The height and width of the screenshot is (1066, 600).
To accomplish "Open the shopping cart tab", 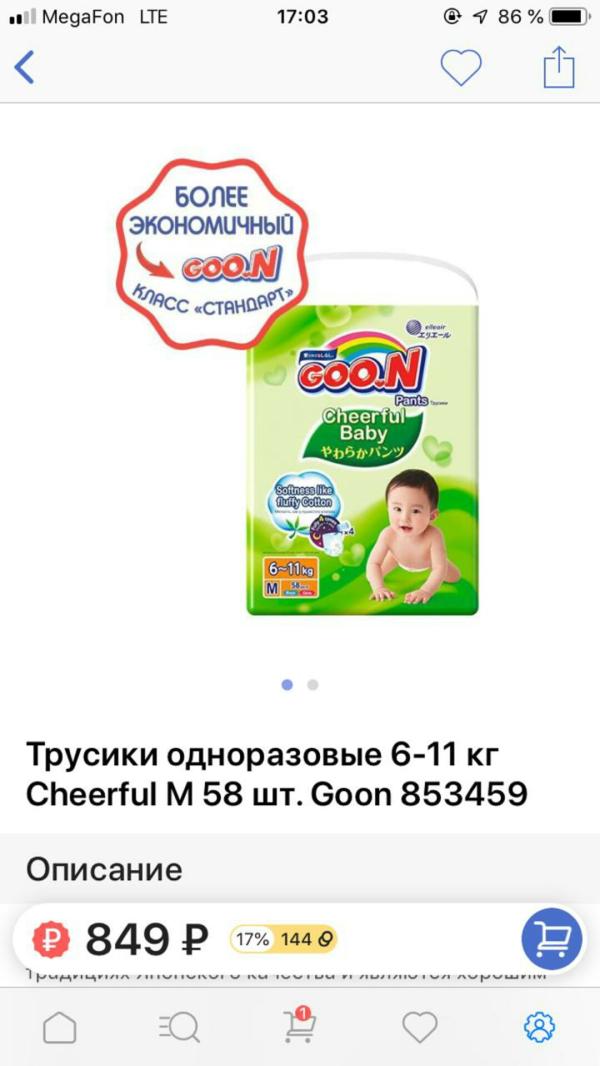I will [299, 1025].
